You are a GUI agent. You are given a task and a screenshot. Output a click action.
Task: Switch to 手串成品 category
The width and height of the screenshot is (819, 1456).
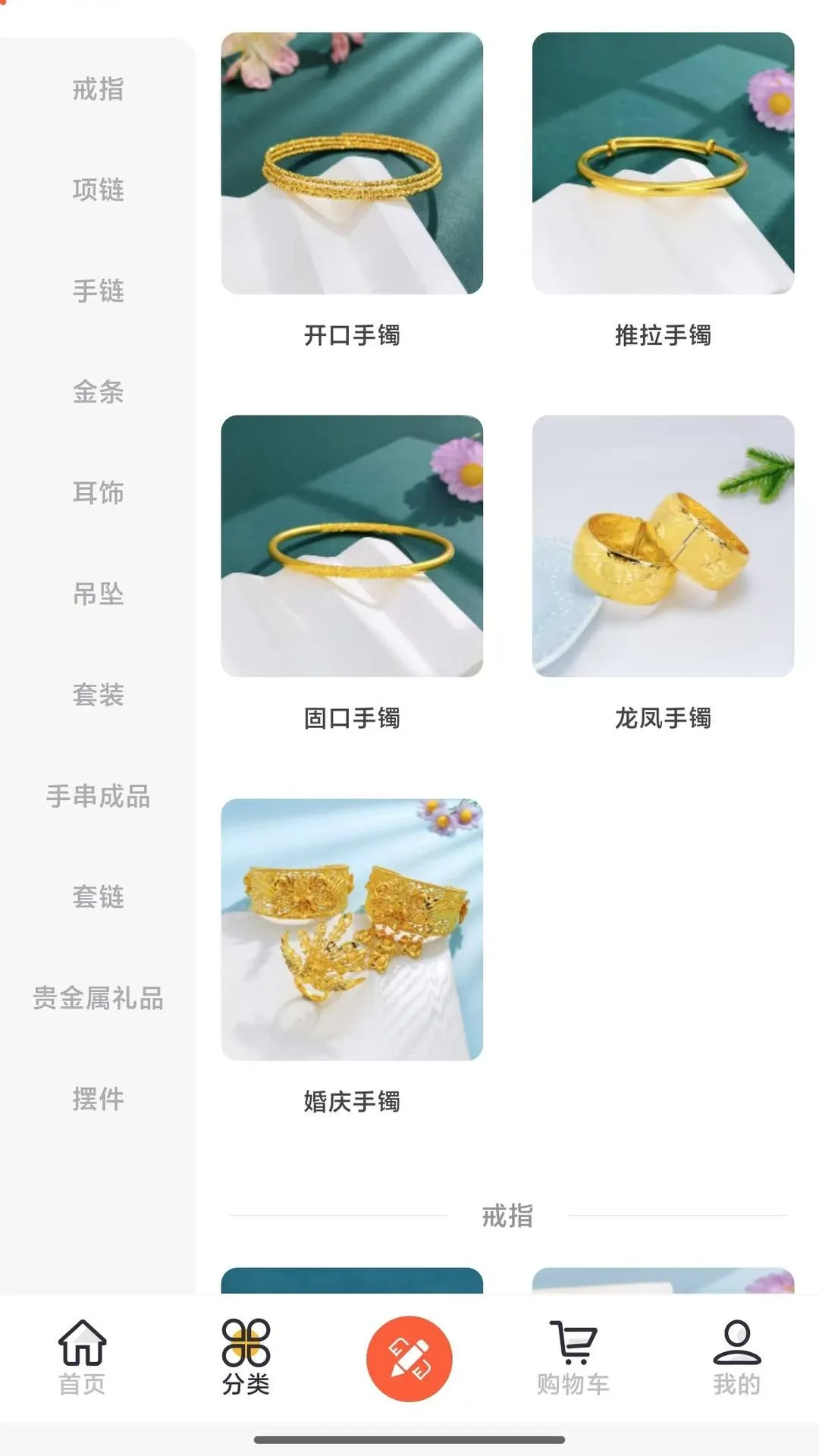[x=98, y=795]
